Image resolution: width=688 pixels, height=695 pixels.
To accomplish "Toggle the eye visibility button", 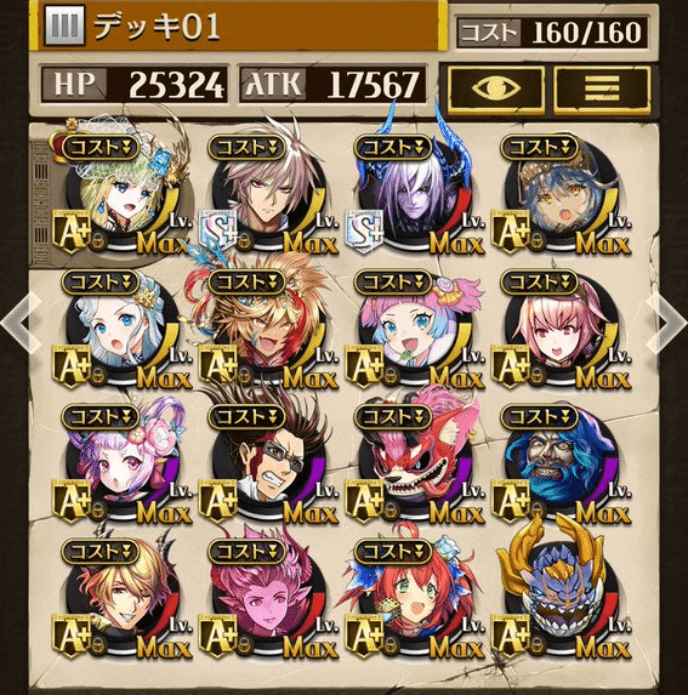I will point(496,89).
